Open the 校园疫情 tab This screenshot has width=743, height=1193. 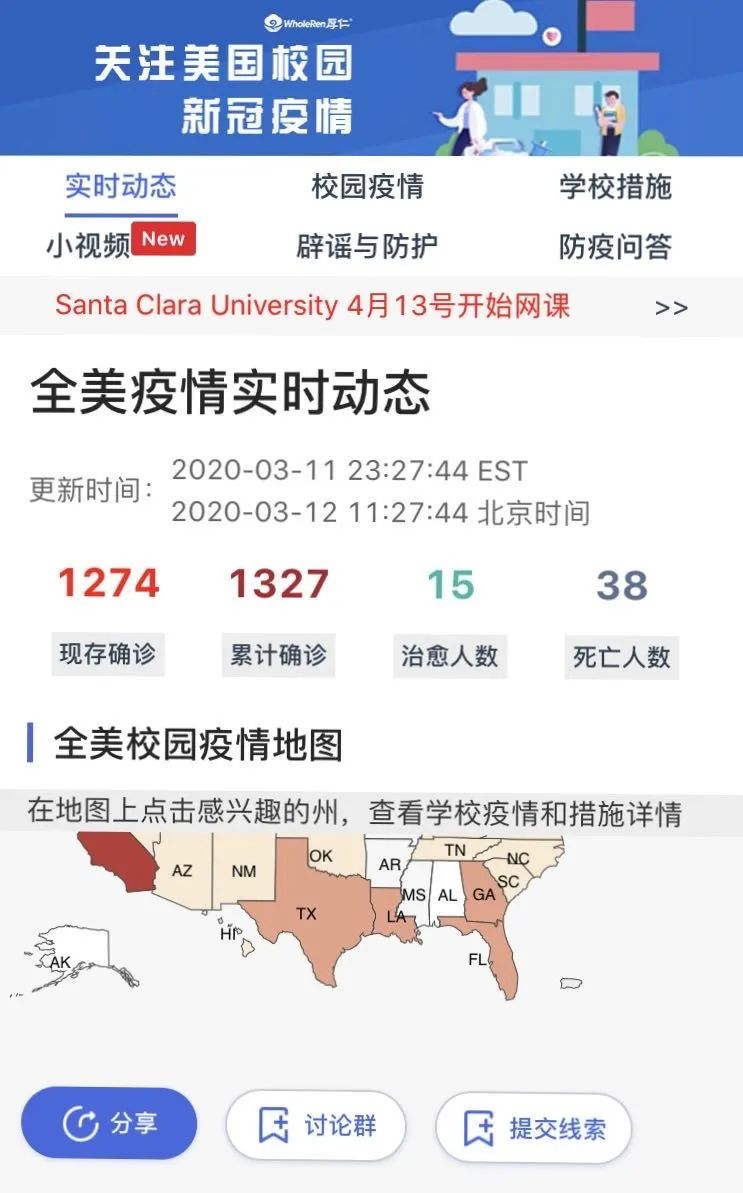[367, 186]
